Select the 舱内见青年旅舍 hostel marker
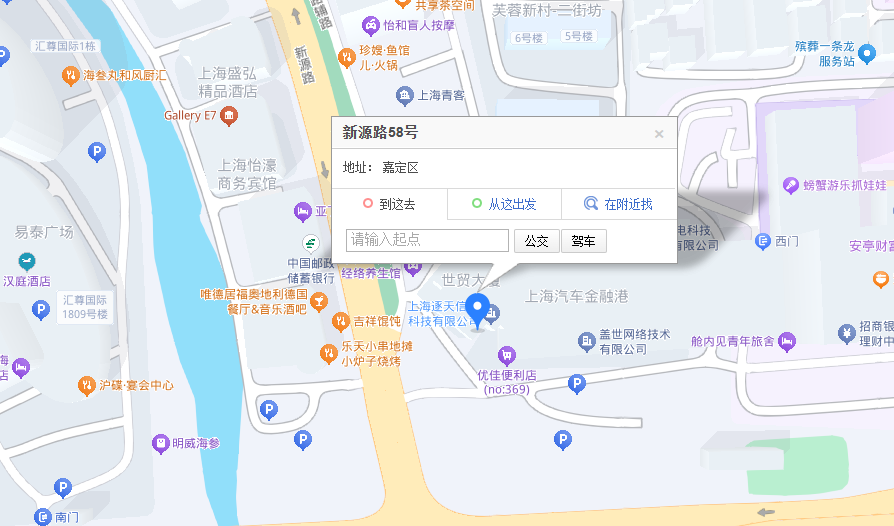This screenshot has height=526, width=894. tap(787, 341)
